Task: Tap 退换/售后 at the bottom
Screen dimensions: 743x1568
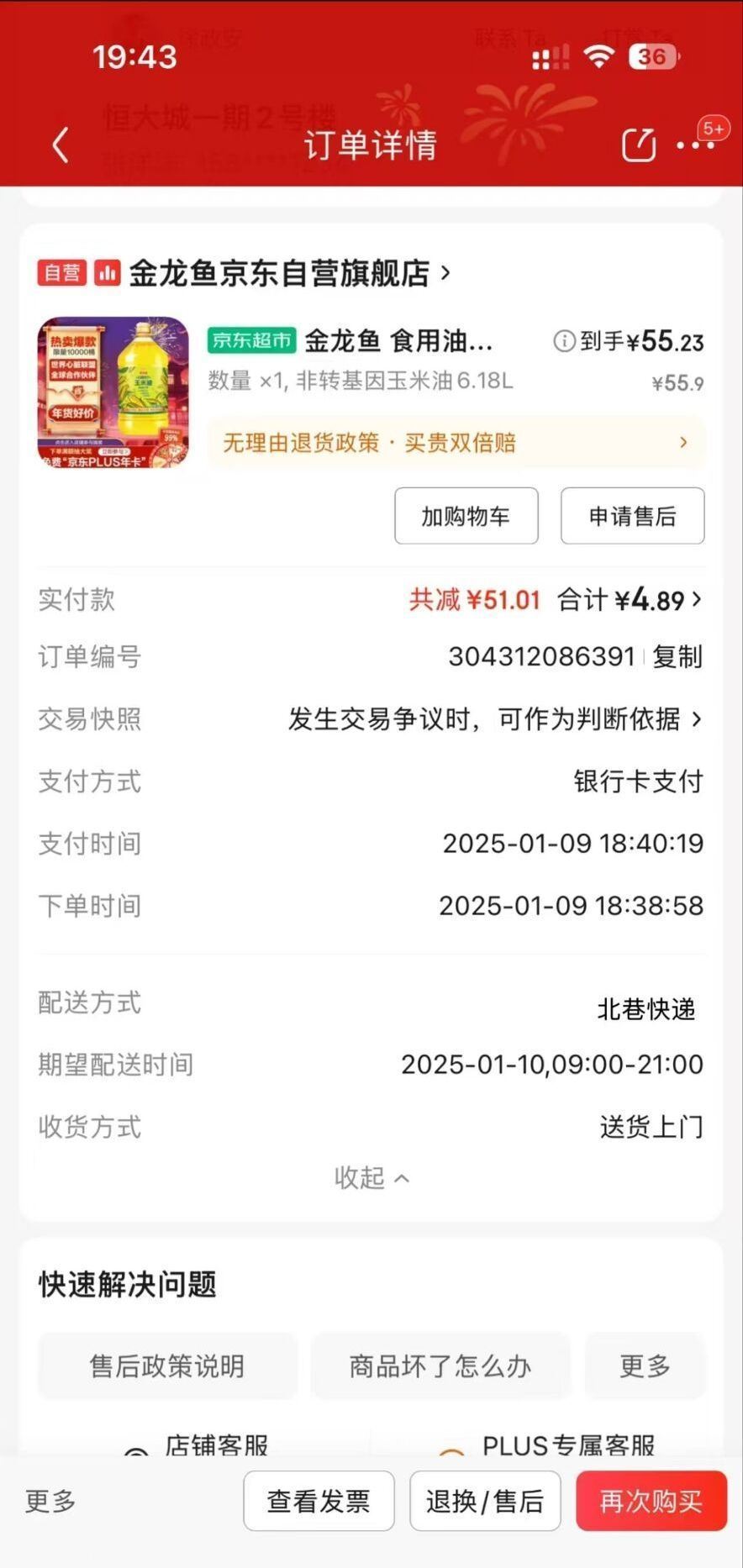Action: [485, 1501]
